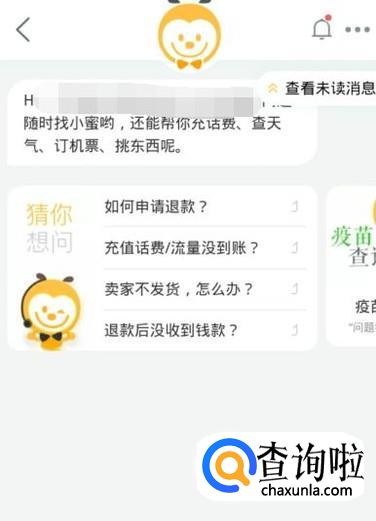Go back using the top-left arrow
376x521 pixels.
(x=23, y=30)
